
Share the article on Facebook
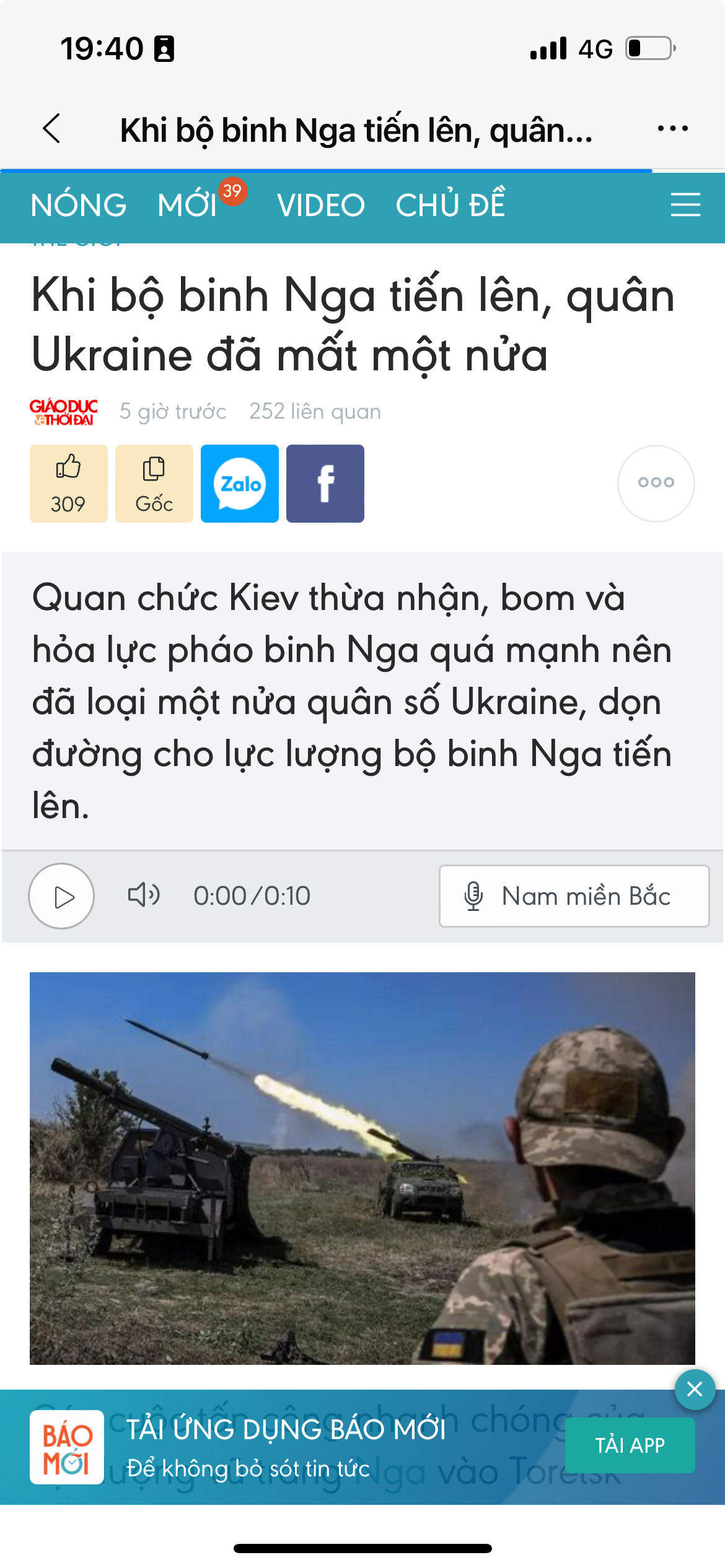(x=325, y=484)
